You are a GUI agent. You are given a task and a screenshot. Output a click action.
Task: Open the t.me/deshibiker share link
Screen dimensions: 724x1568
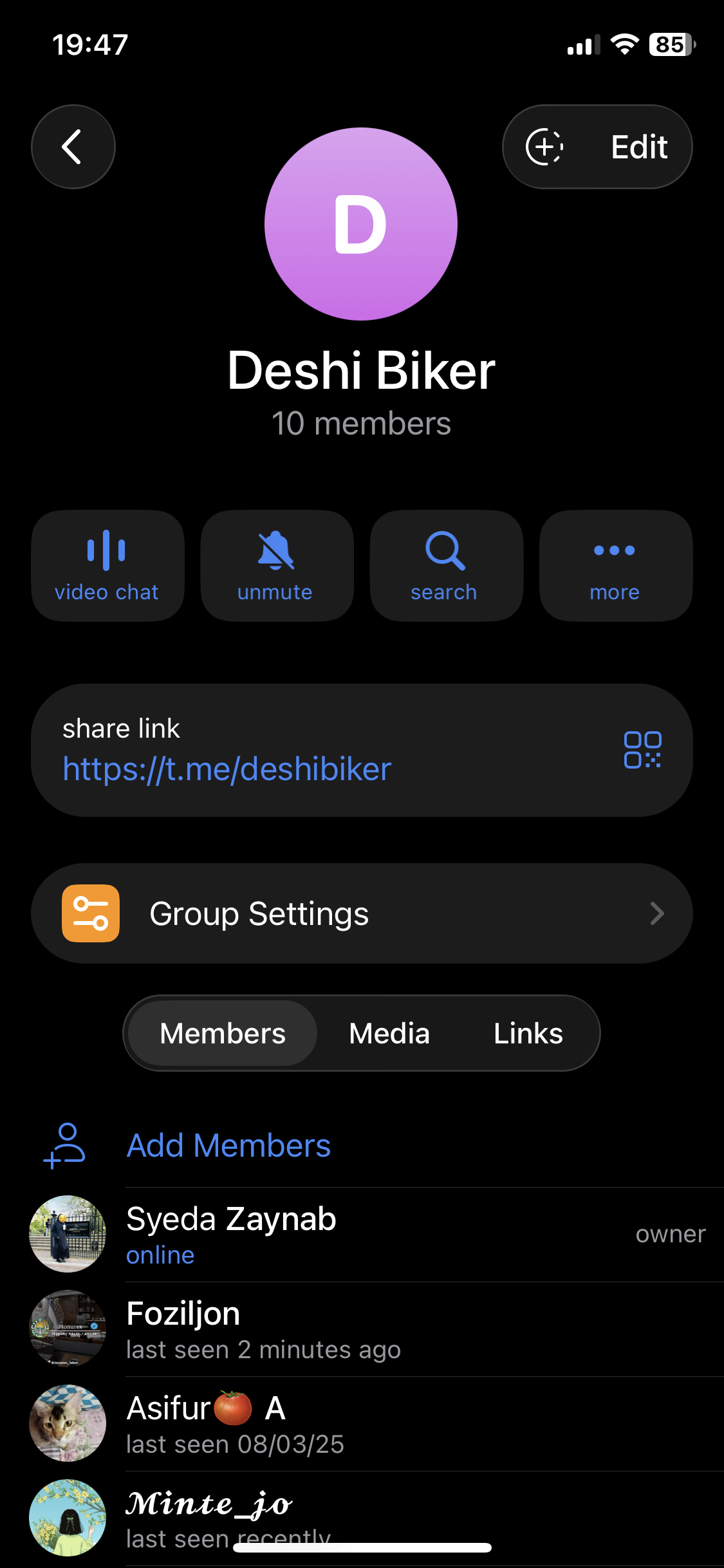(227, 769)
